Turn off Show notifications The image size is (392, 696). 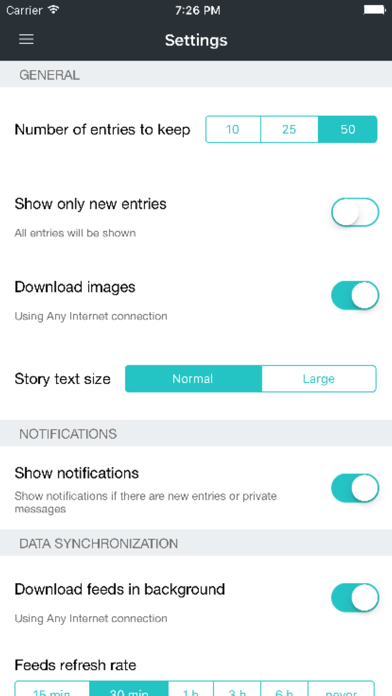(x=355, y=488)
